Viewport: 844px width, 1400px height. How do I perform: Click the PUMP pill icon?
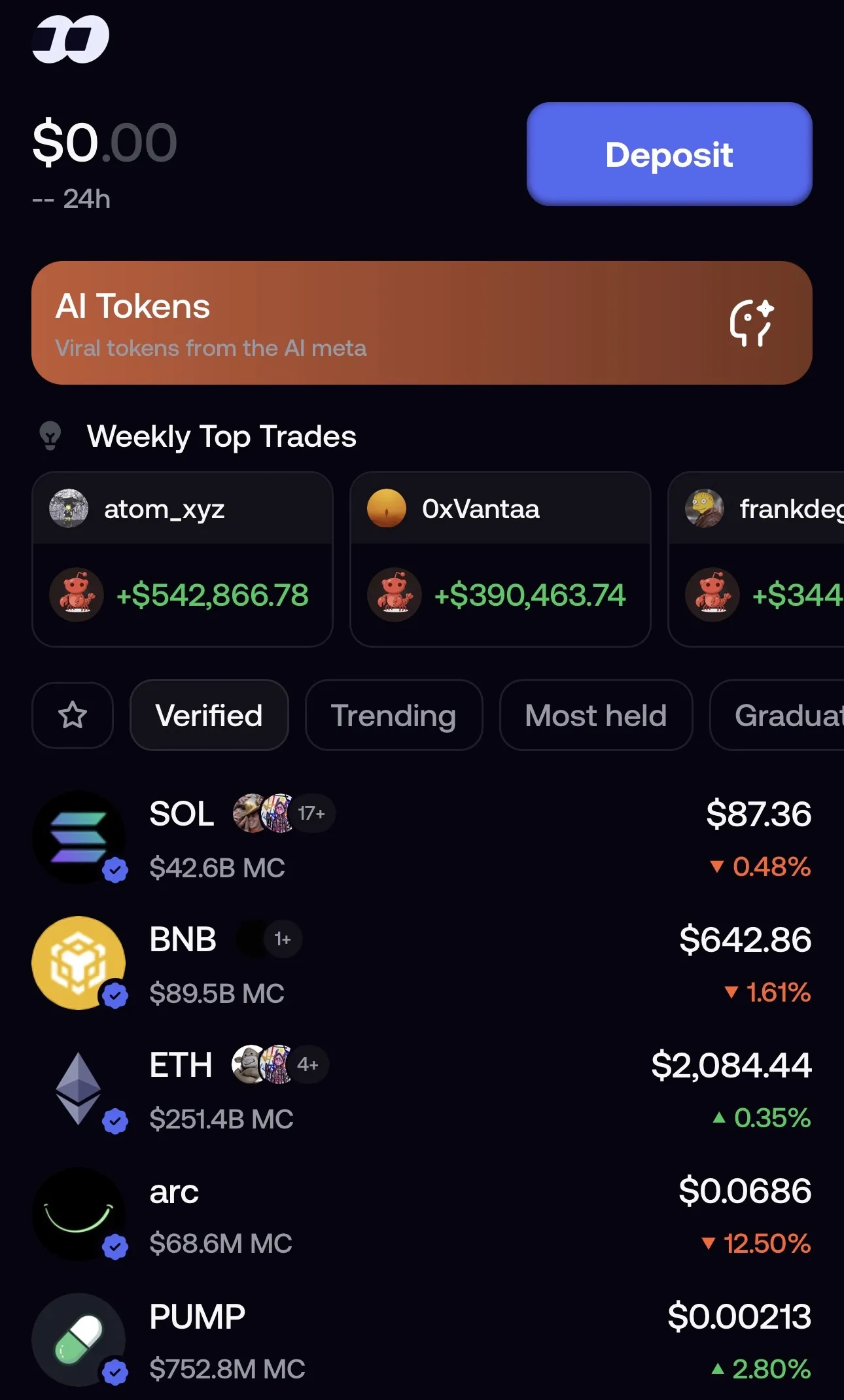tap(79, 1339)
